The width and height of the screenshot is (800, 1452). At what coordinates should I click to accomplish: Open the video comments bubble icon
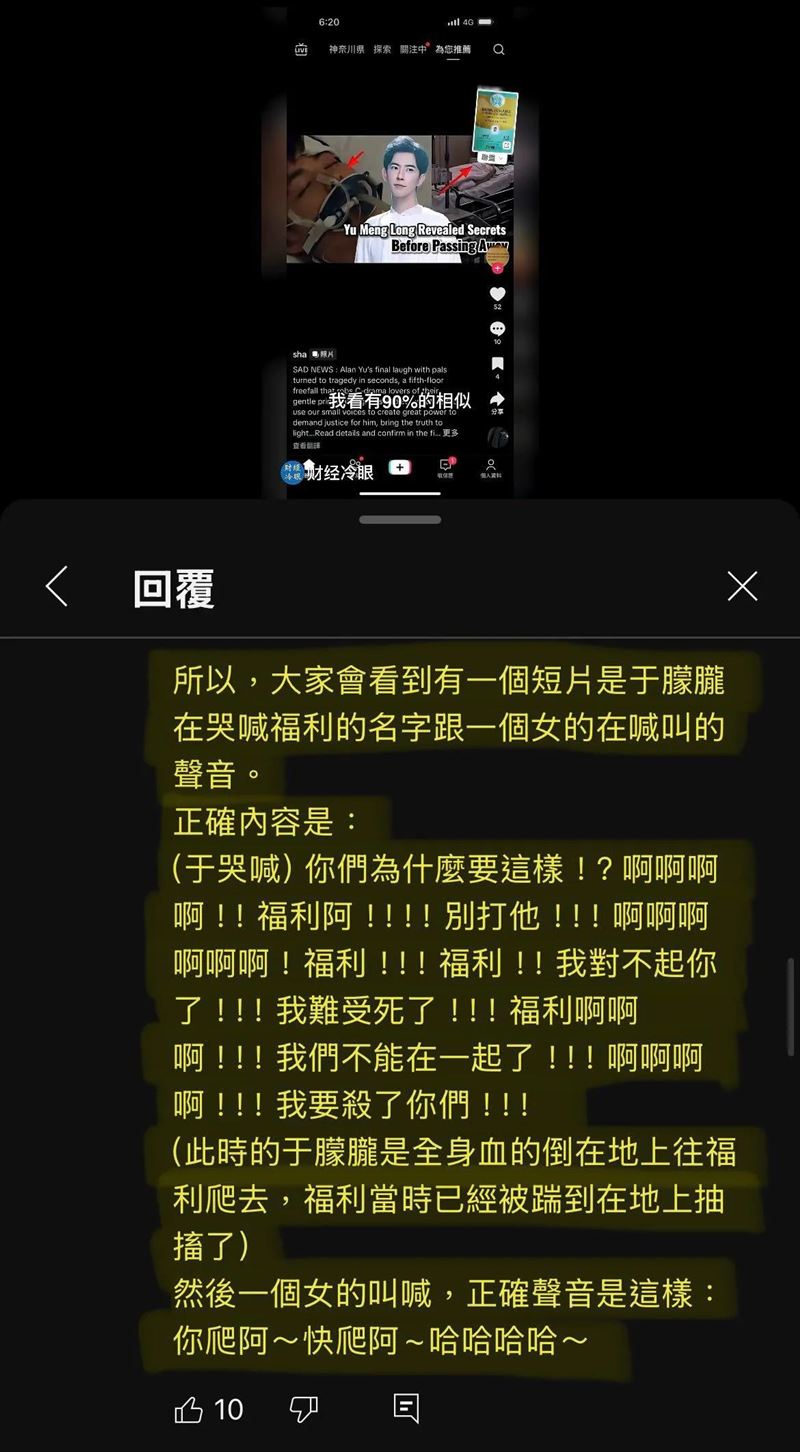[x=497, y=328]
